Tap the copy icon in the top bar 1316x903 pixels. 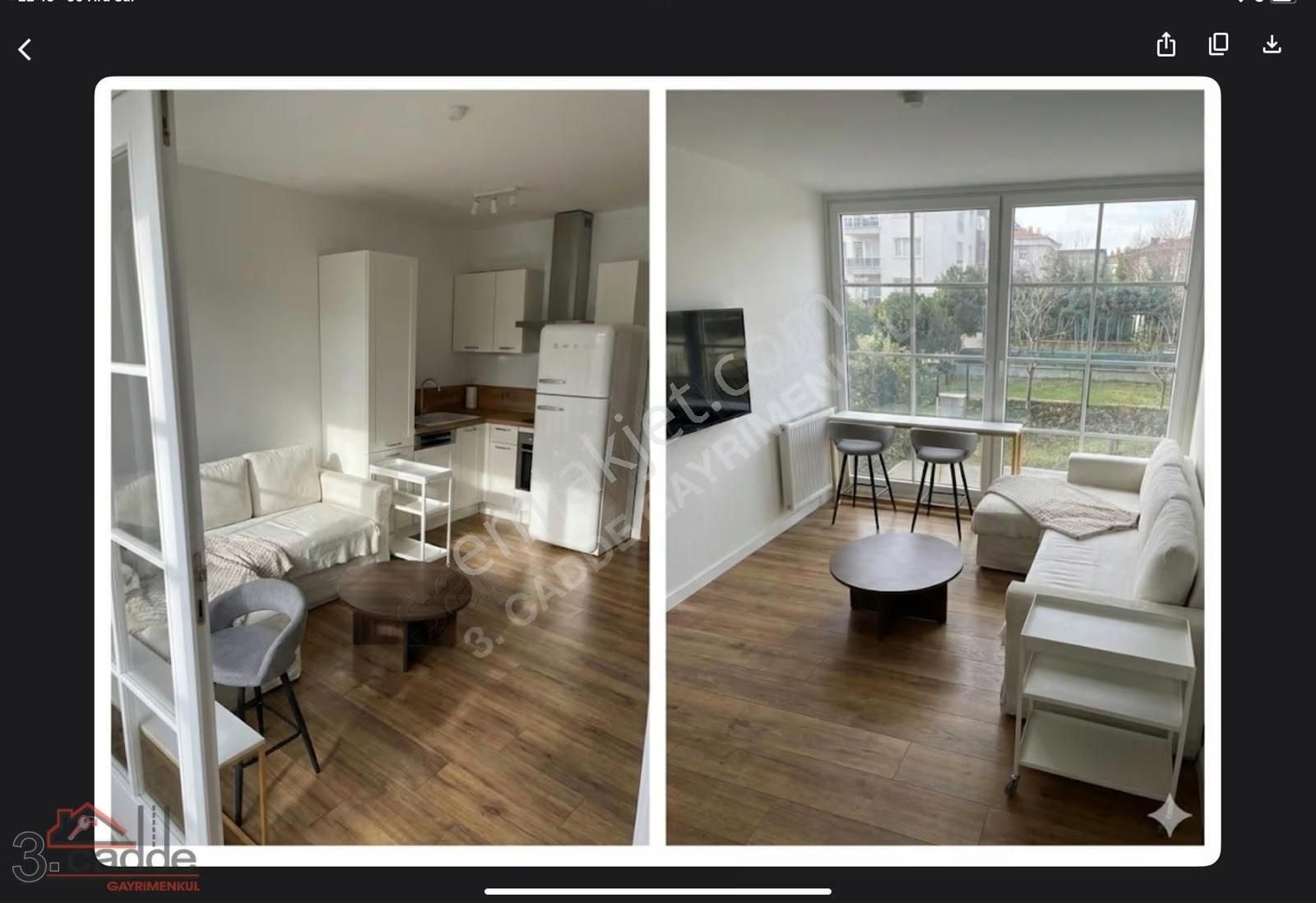click(x=1218, y=44)
